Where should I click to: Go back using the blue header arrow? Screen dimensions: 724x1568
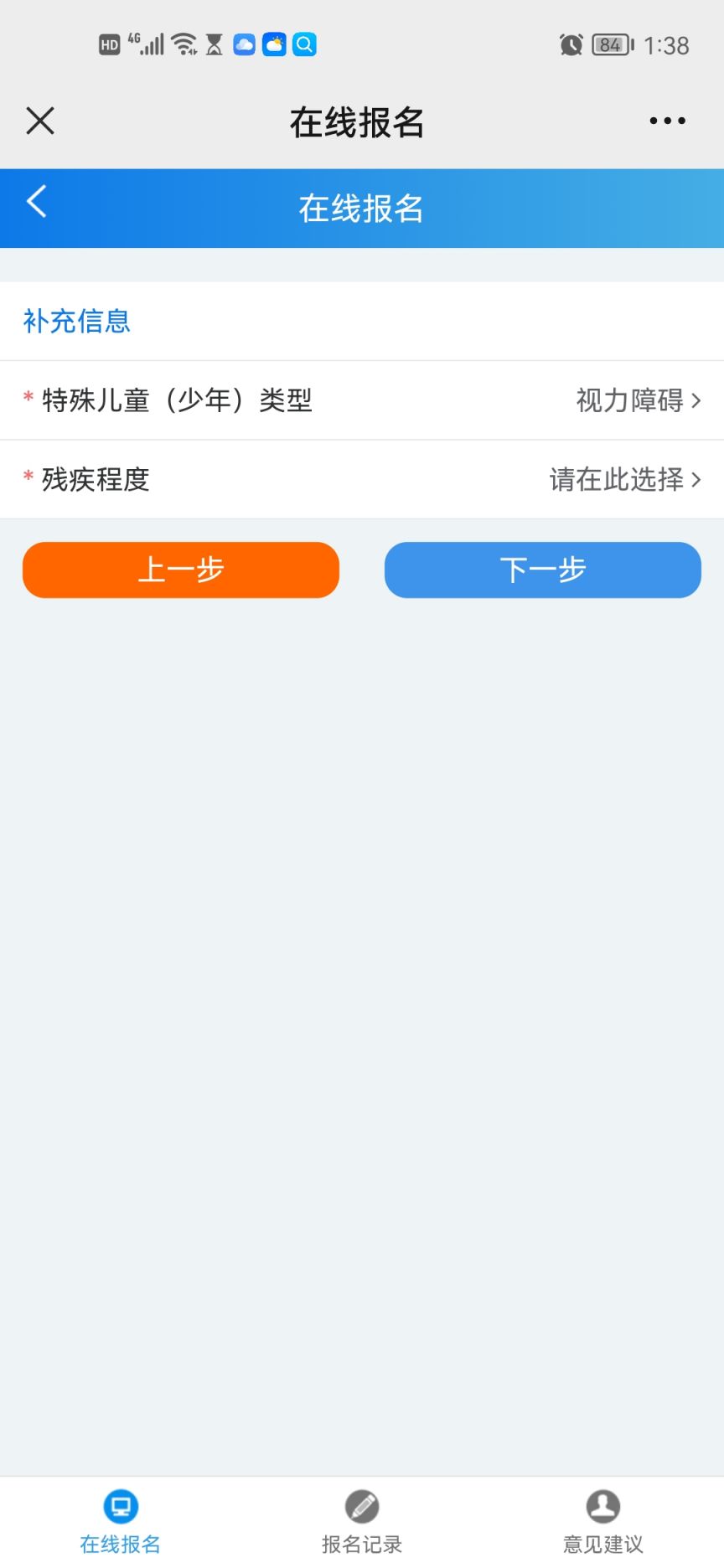(x=37, y=201)
